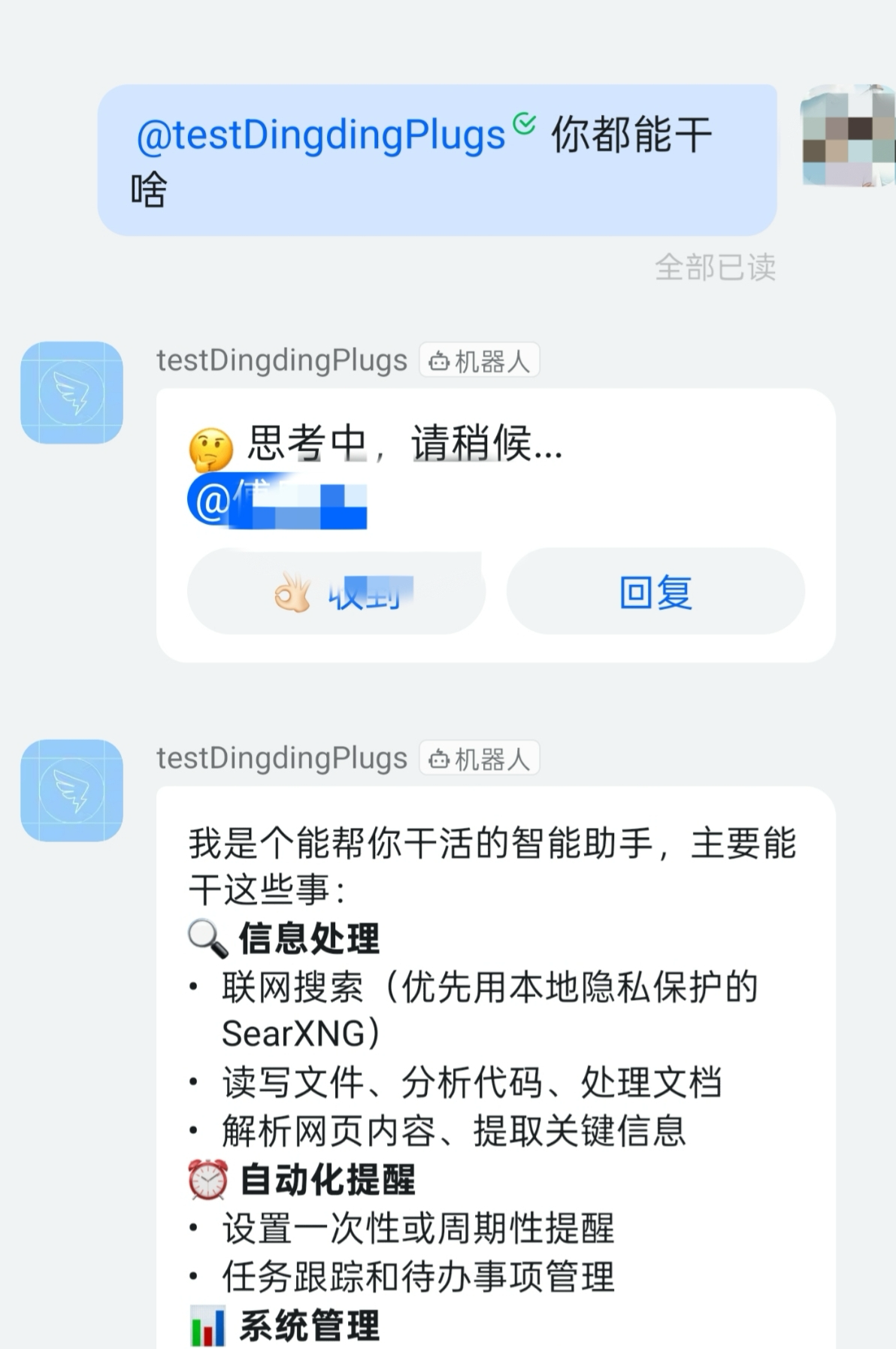Tap the 回复 reply button
896x1349 pixels.
[655, 592]
